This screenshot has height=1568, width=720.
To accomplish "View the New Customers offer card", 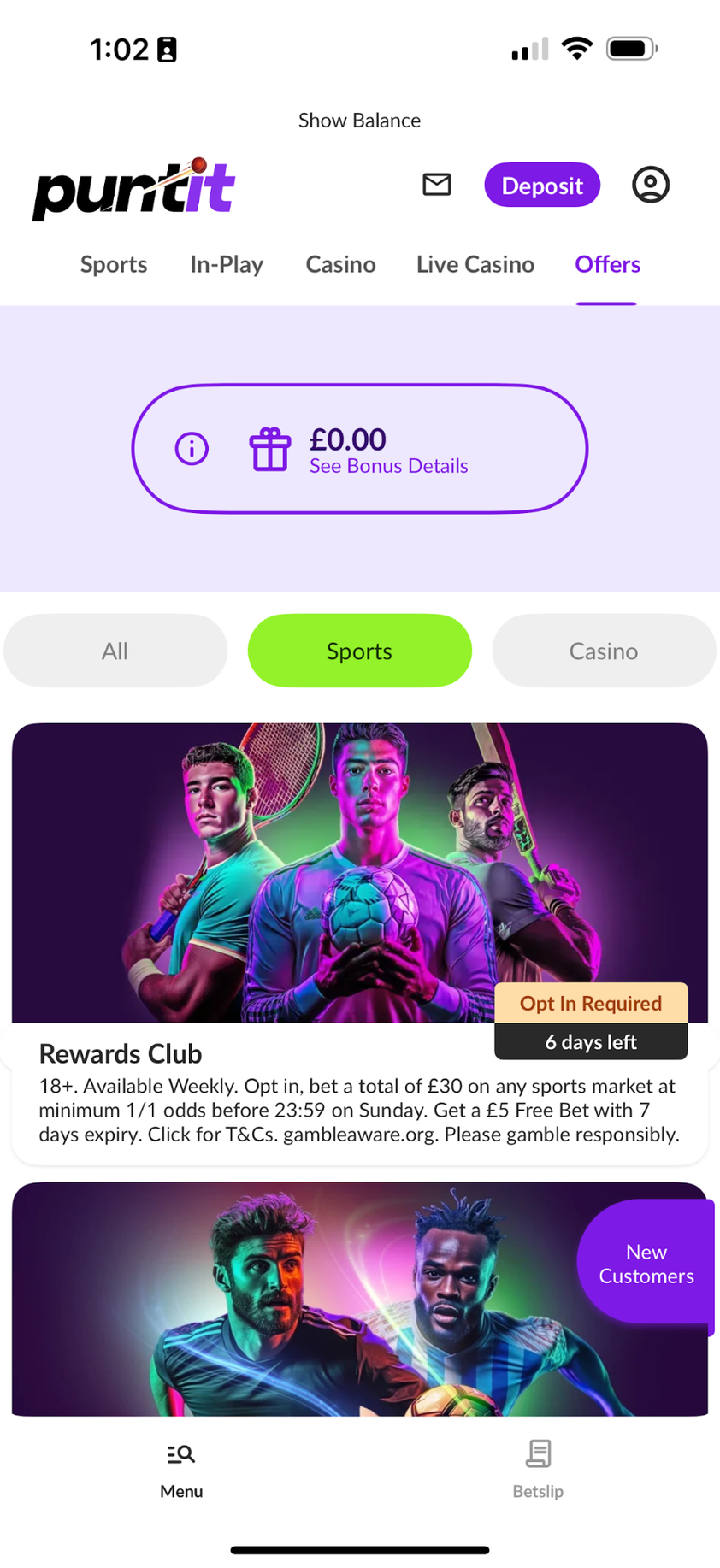I will click(359, 1300).
